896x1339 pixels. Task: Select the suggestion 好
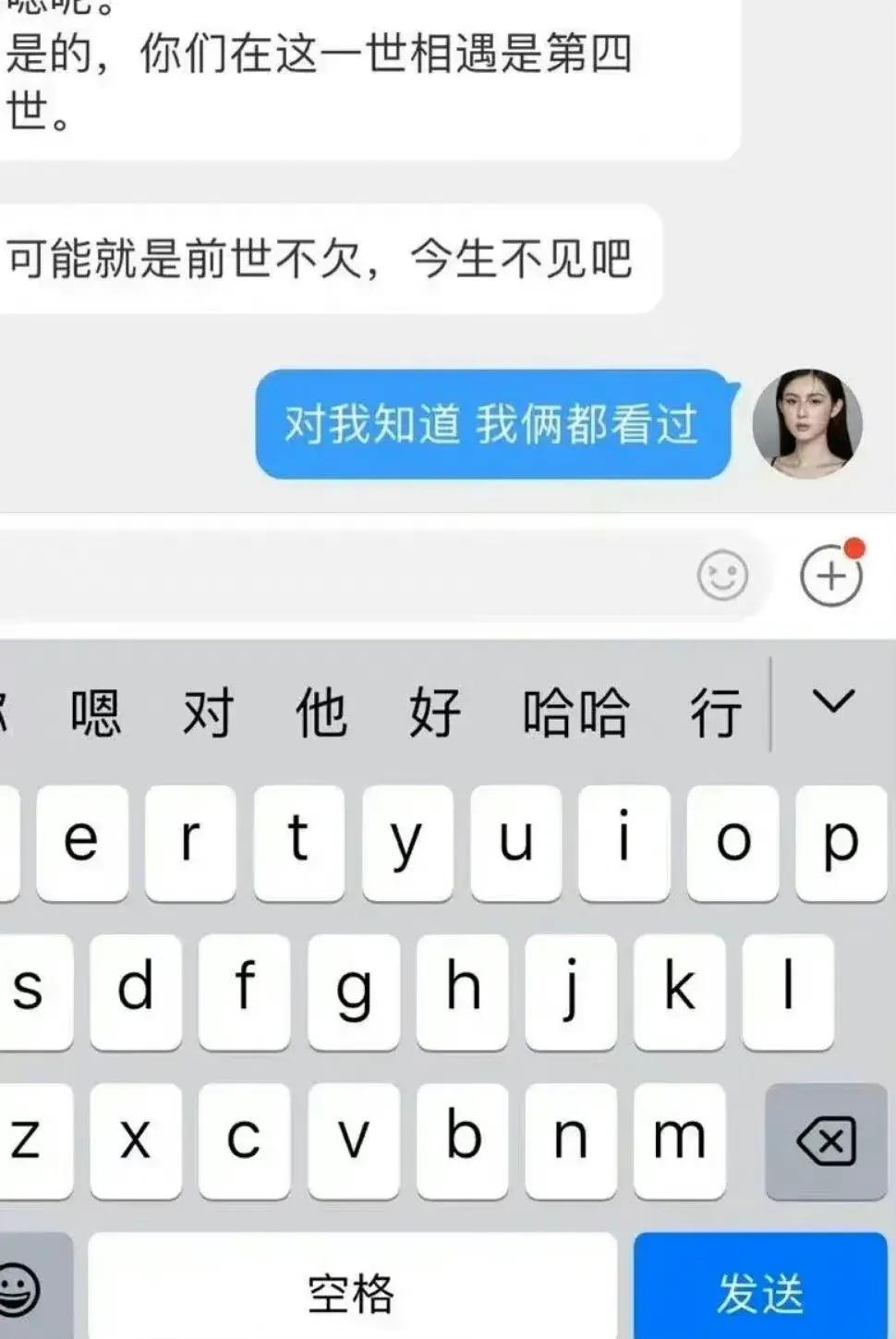[434, 712]
